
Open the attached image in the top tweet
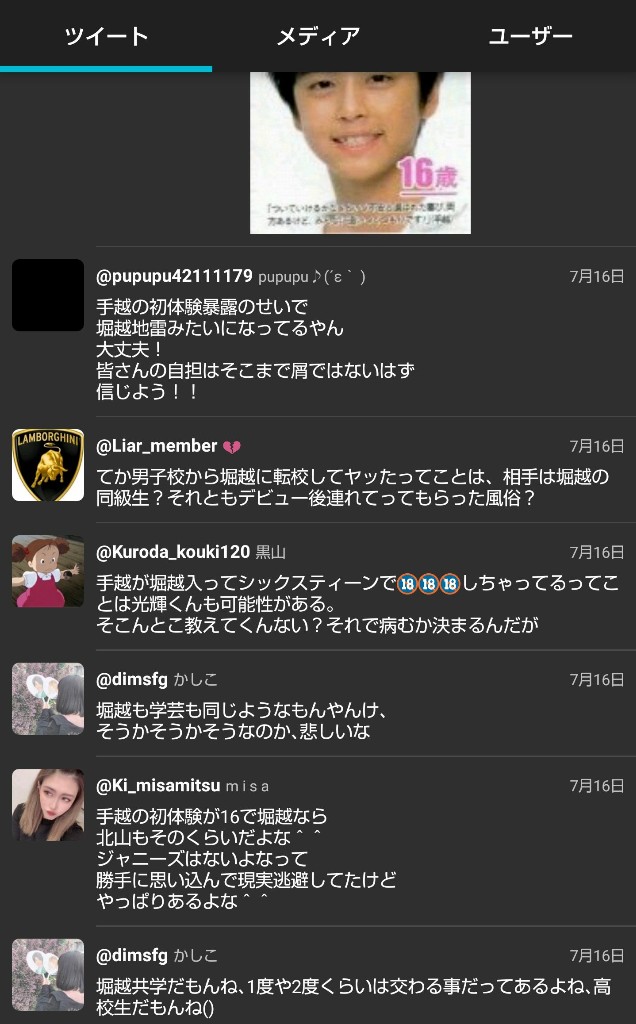tap(360, 152)
